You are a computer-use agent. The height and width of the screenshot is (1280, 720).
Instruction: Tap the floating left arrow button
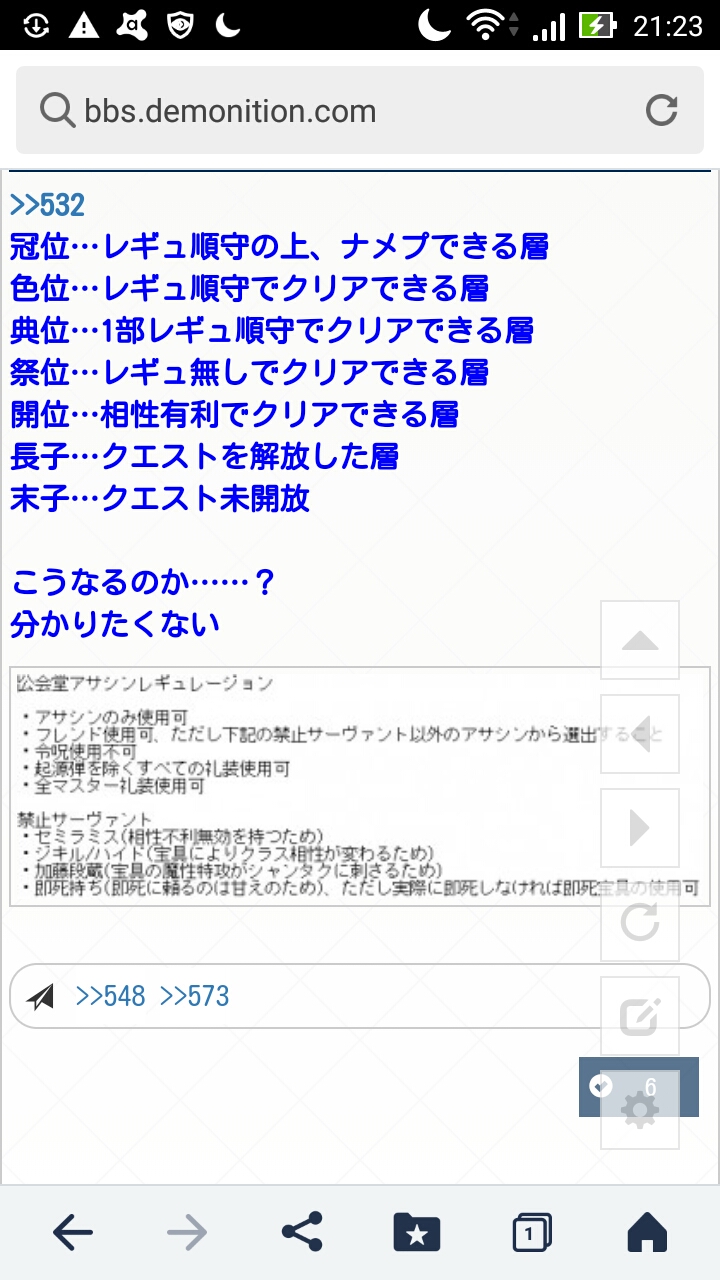[640, 734]
